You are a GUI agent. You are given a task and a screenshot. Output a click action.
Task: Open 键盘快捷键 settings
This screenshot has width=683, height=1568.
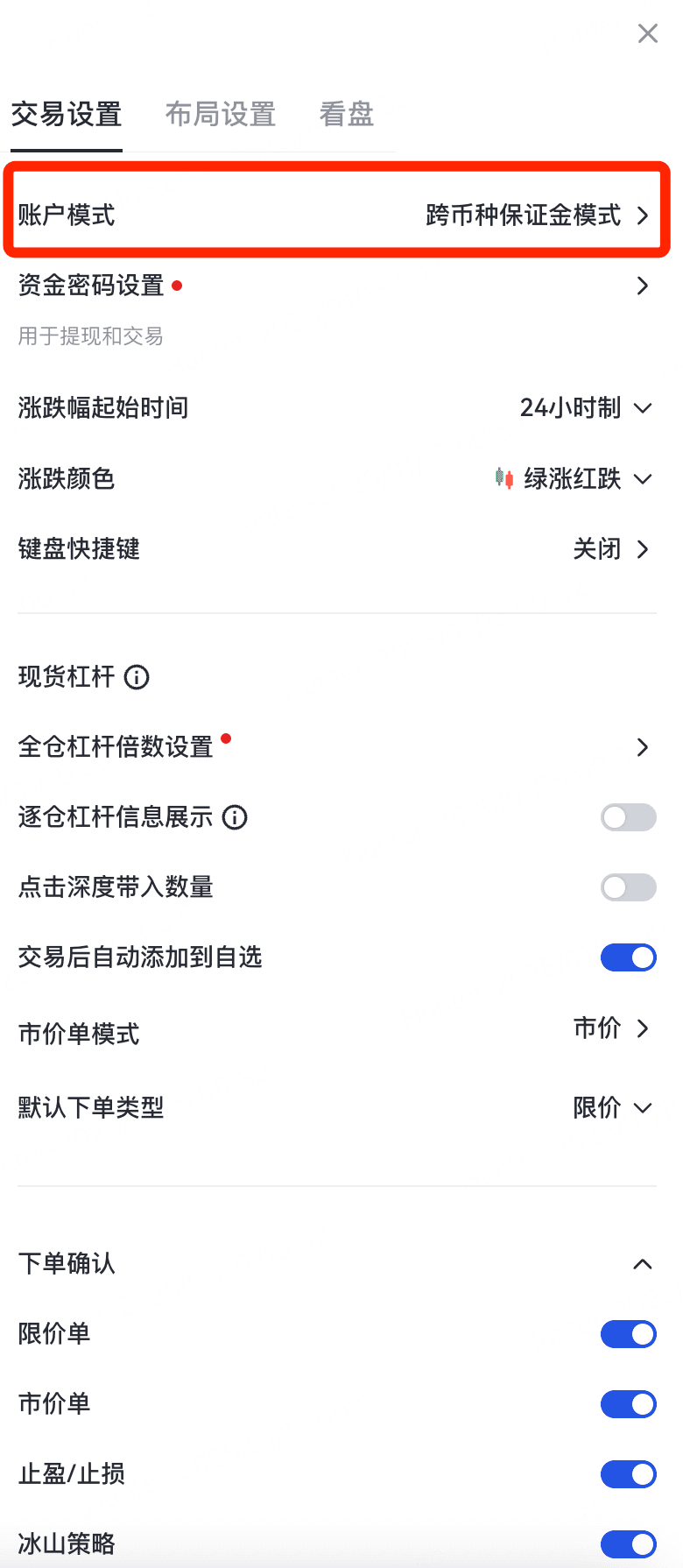pyautogui.click(x=610, y=549)
